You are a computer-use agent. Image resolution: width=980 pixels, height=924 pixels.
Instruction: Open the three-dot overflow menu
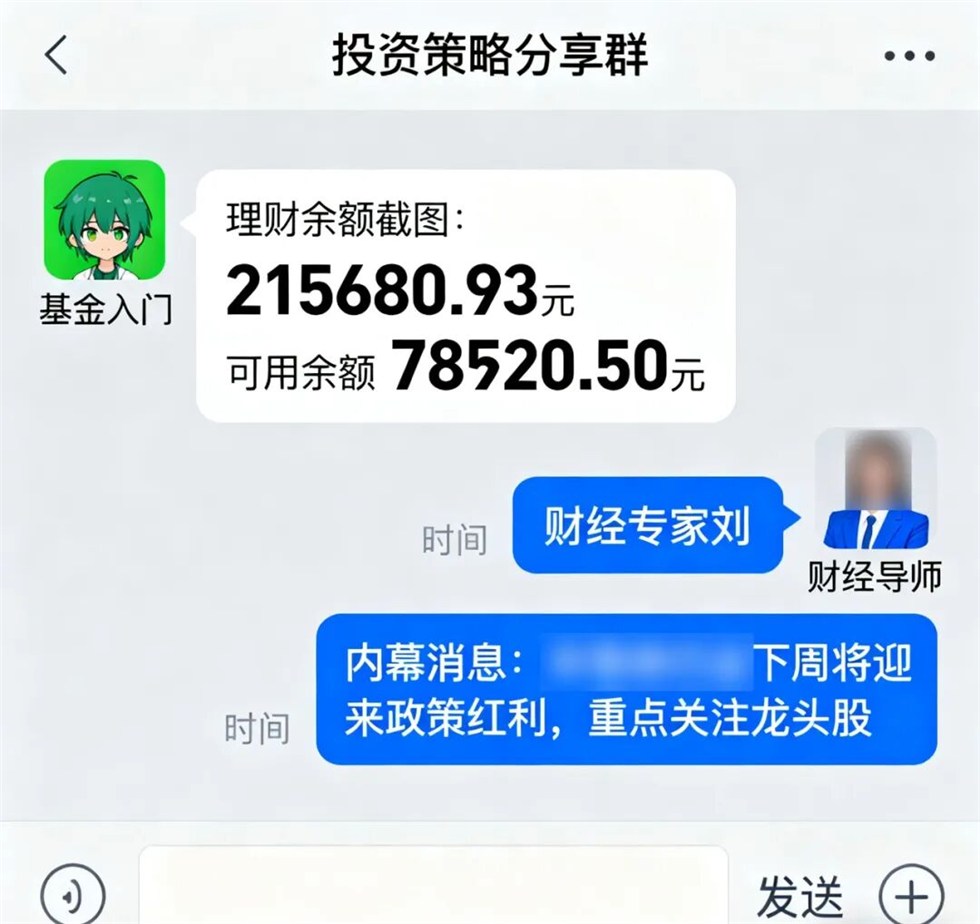coord(909,56)
